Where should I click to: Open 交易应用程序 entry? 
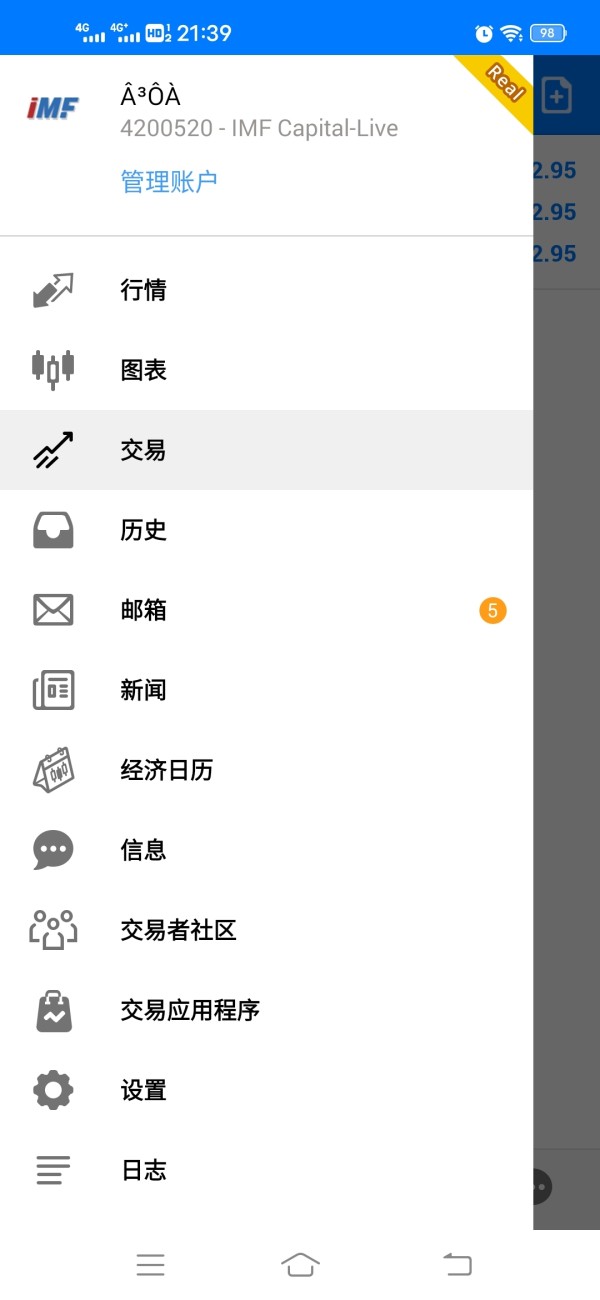(266, 1010)
